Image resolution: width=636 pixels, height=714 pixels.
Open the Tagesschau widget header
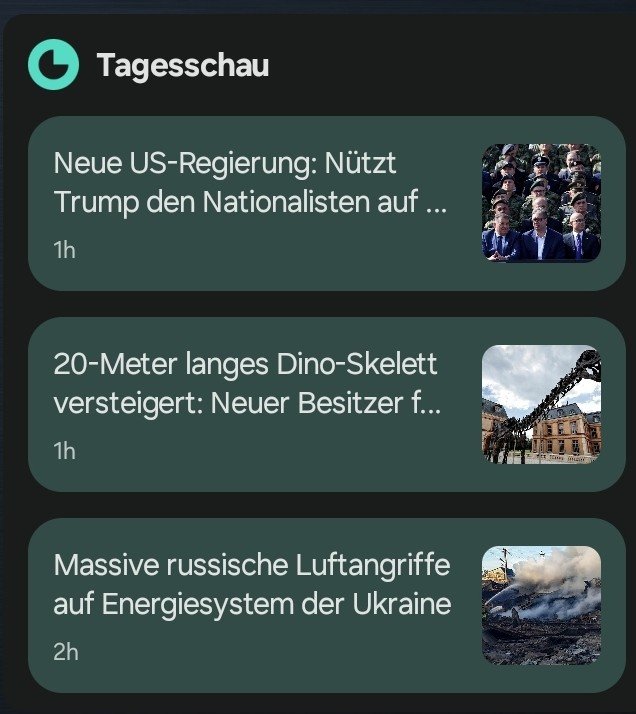pos(182,66)
